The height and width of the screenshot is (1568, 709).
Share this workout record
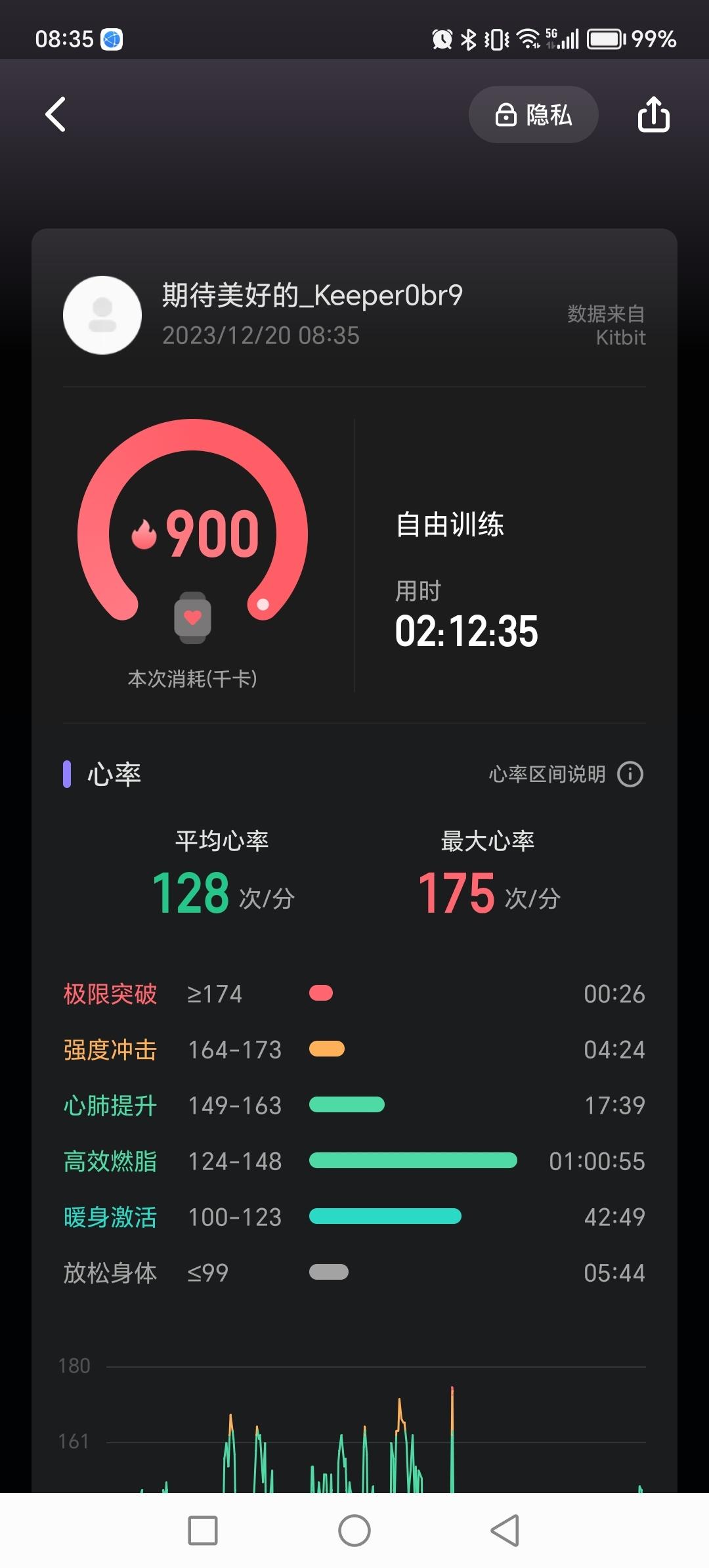click(x=653, y=115)
